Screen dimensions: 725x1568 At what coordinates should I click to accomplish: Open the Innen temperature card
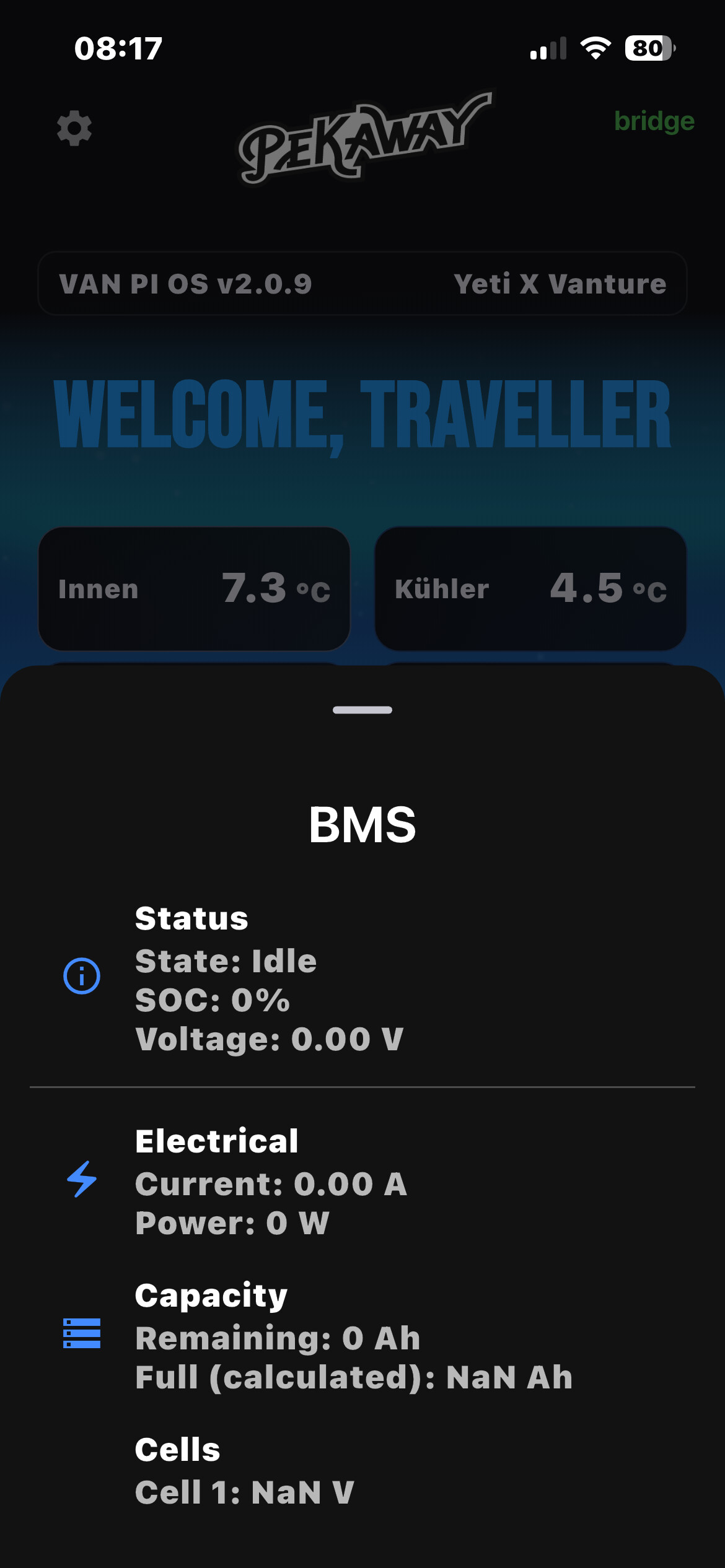(194, 588)
